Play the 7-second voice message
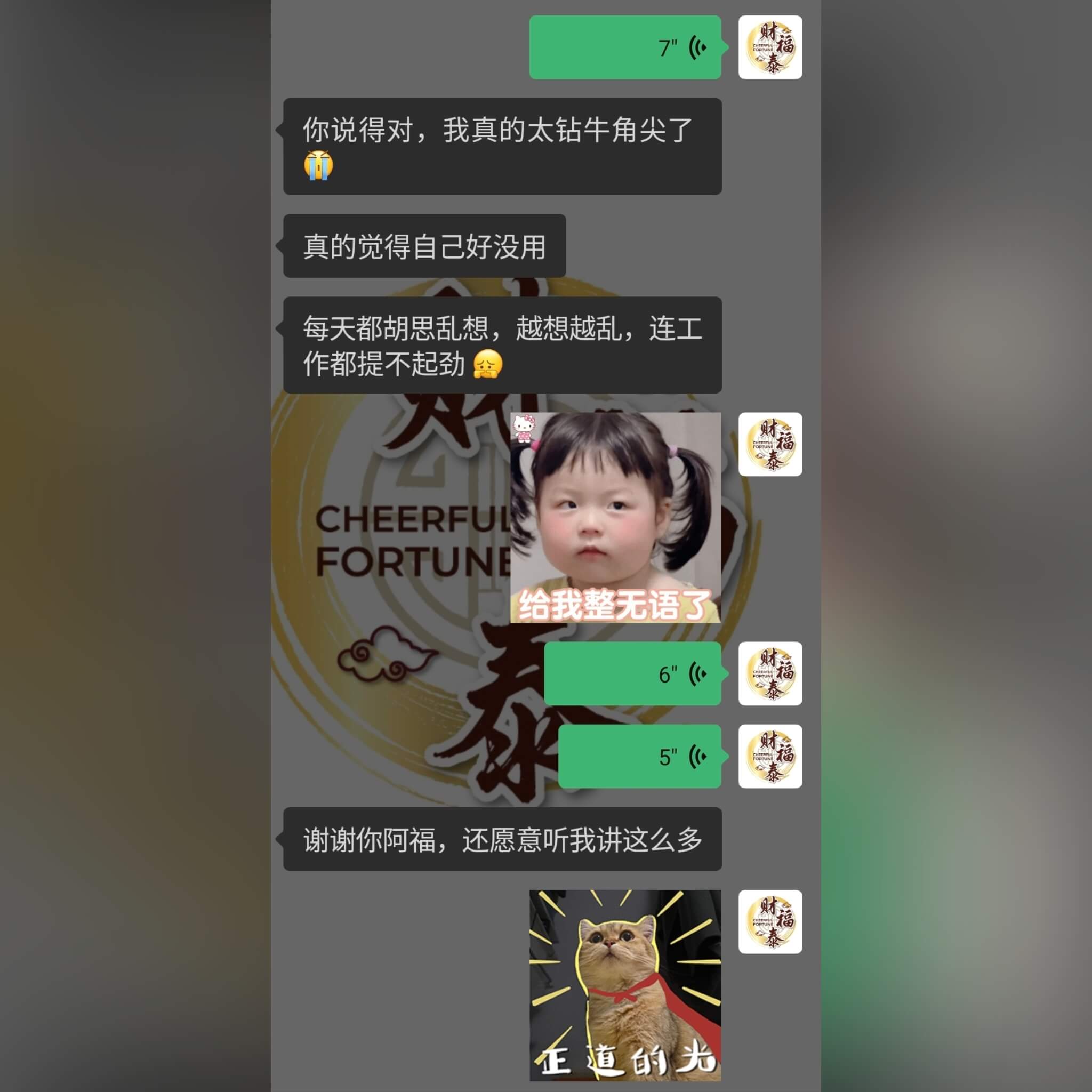 coord(624,47)
